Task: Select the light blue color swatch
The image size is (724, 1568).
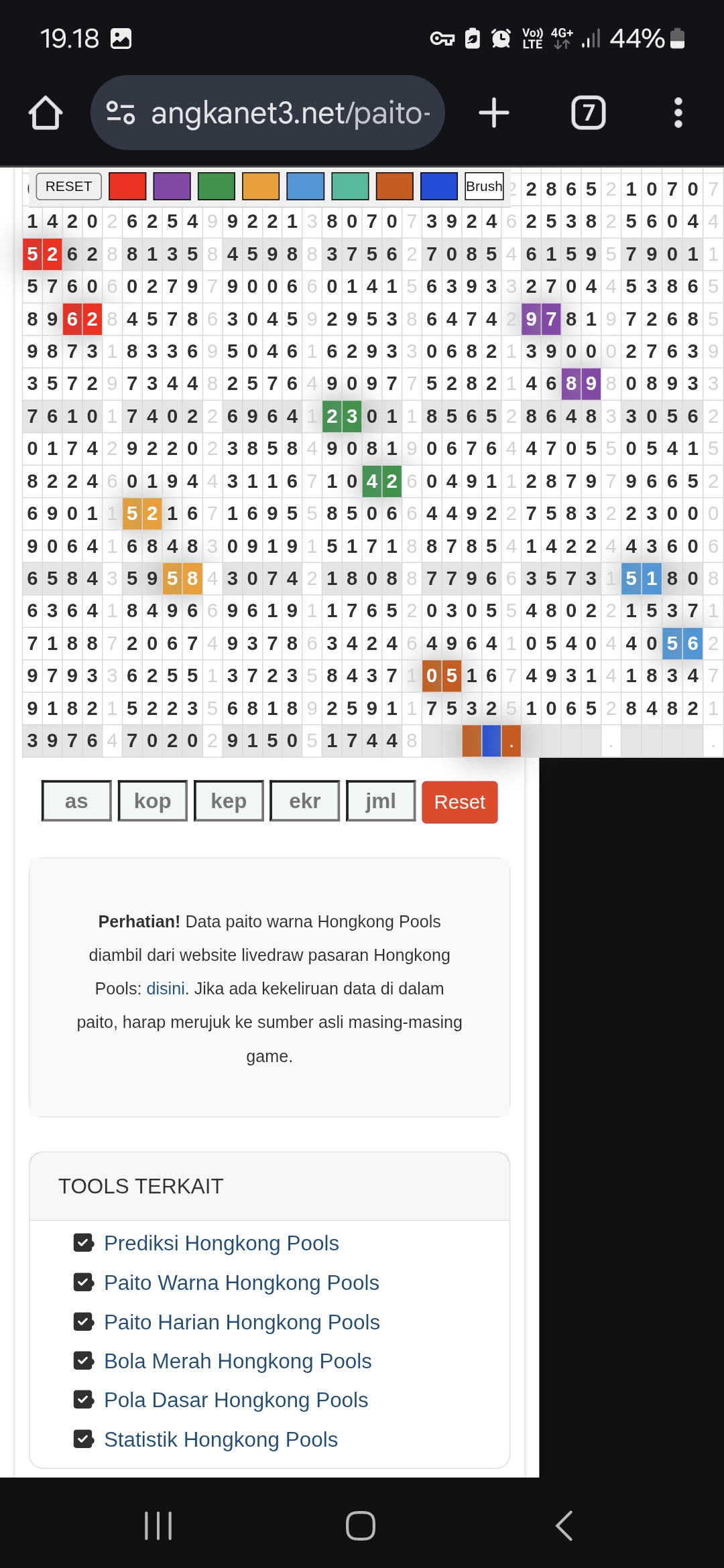Action: [305, 186]
